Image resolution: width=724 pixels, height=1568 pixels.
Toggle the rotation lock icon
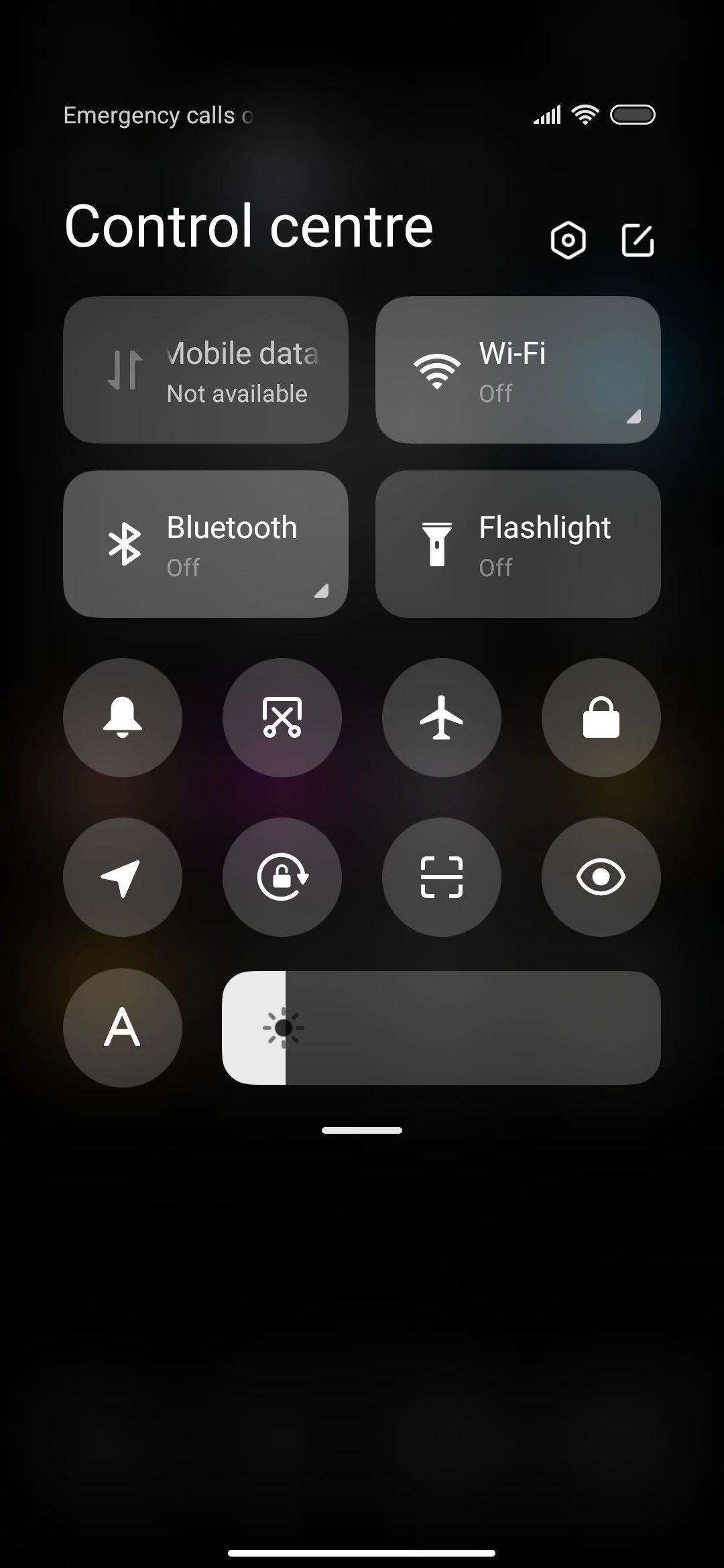pyautogui.click(x=282, y=877)
